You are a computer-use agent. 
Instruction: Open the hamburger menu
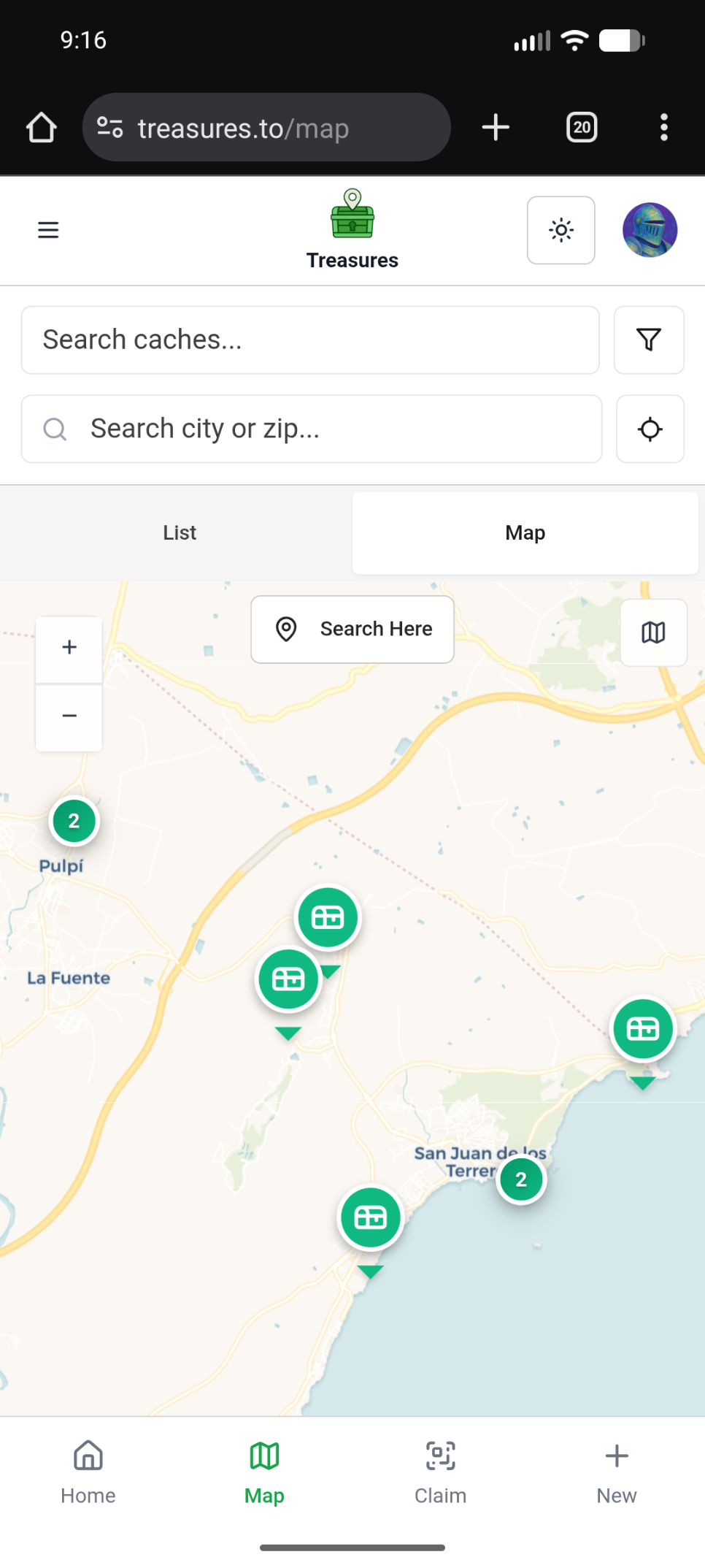pyautogui.click(x=48, y=230)
